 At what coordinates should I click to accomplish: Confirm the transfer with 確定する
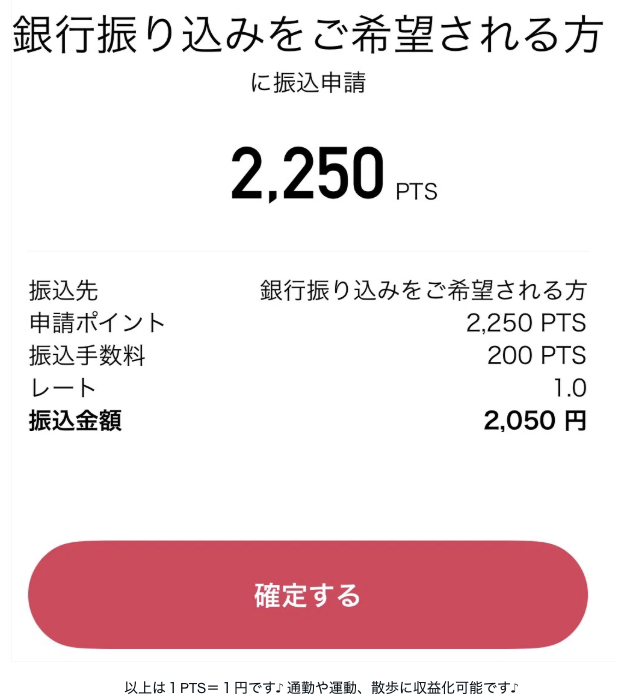point(307,595)
